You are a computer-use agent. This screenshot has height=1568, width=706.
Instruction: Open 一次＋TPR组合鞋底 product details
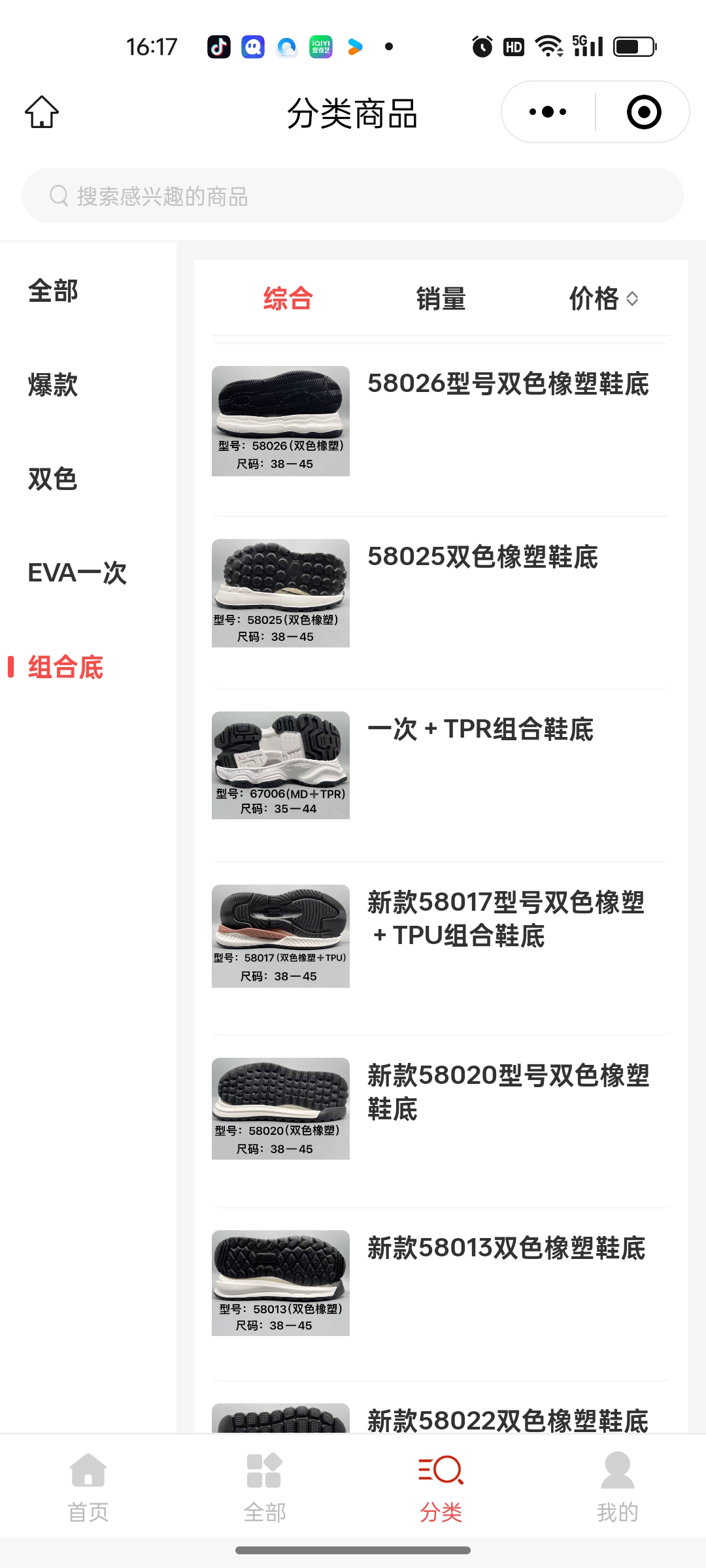(480, 730)
